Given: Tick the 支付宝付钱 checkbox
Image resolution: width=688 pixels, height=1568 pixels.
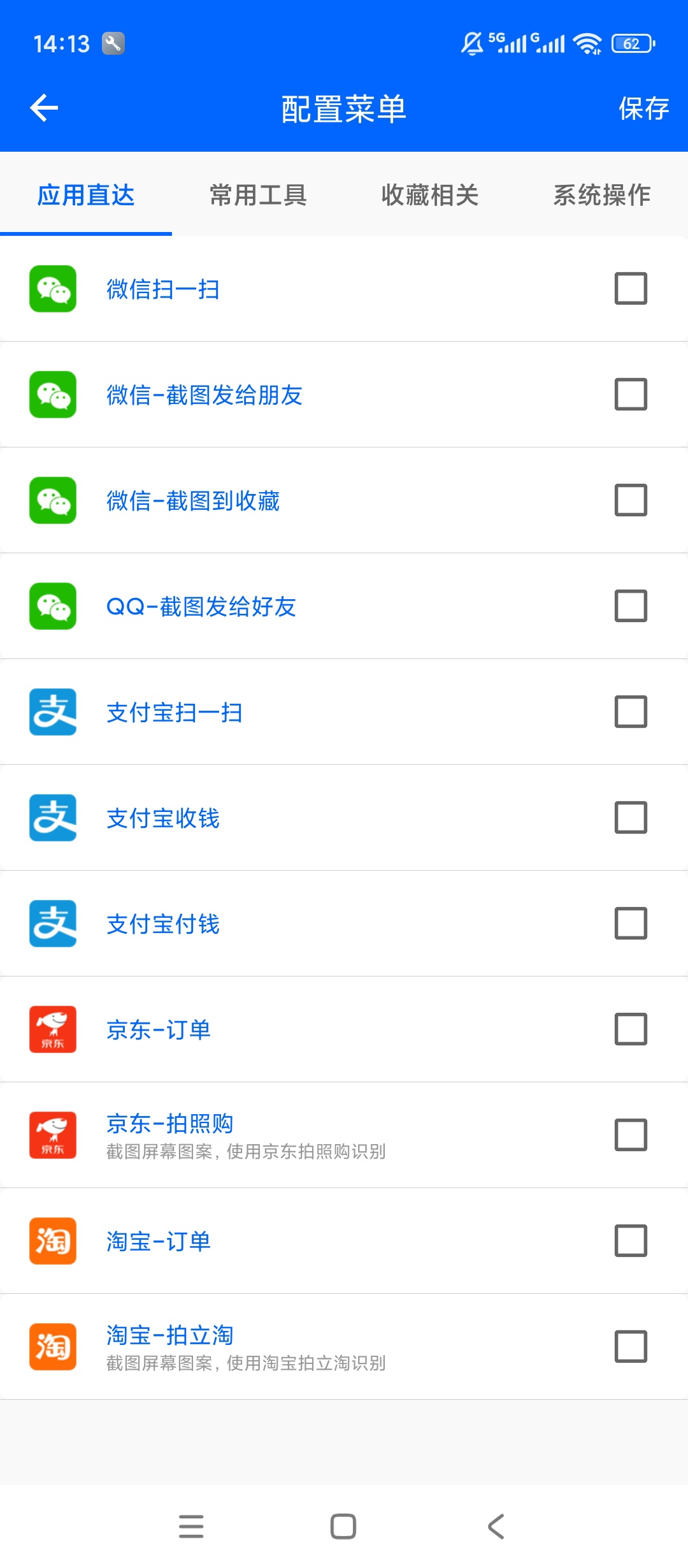Looking at the screenshot, I should (x=631, y=924).
